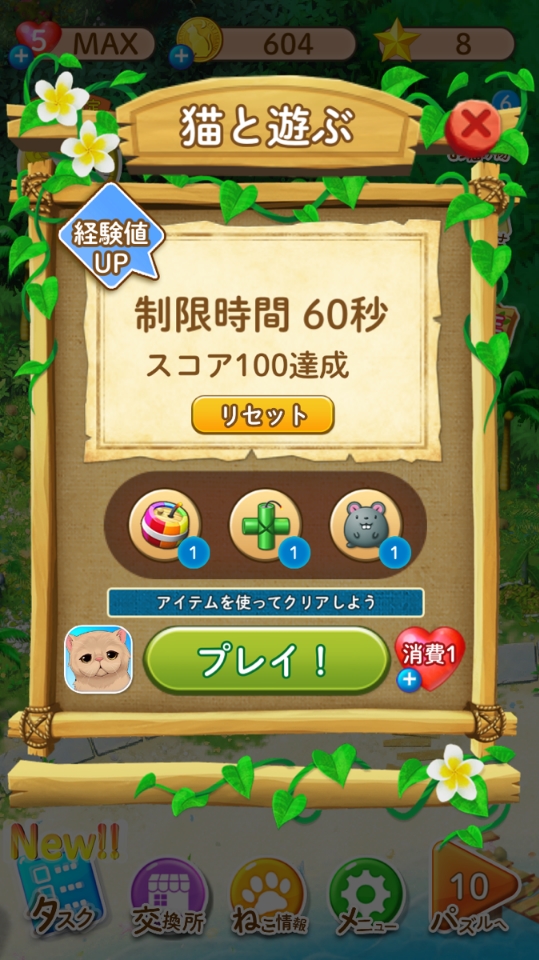Select the green cross bamboo item

tap(265, 525)
